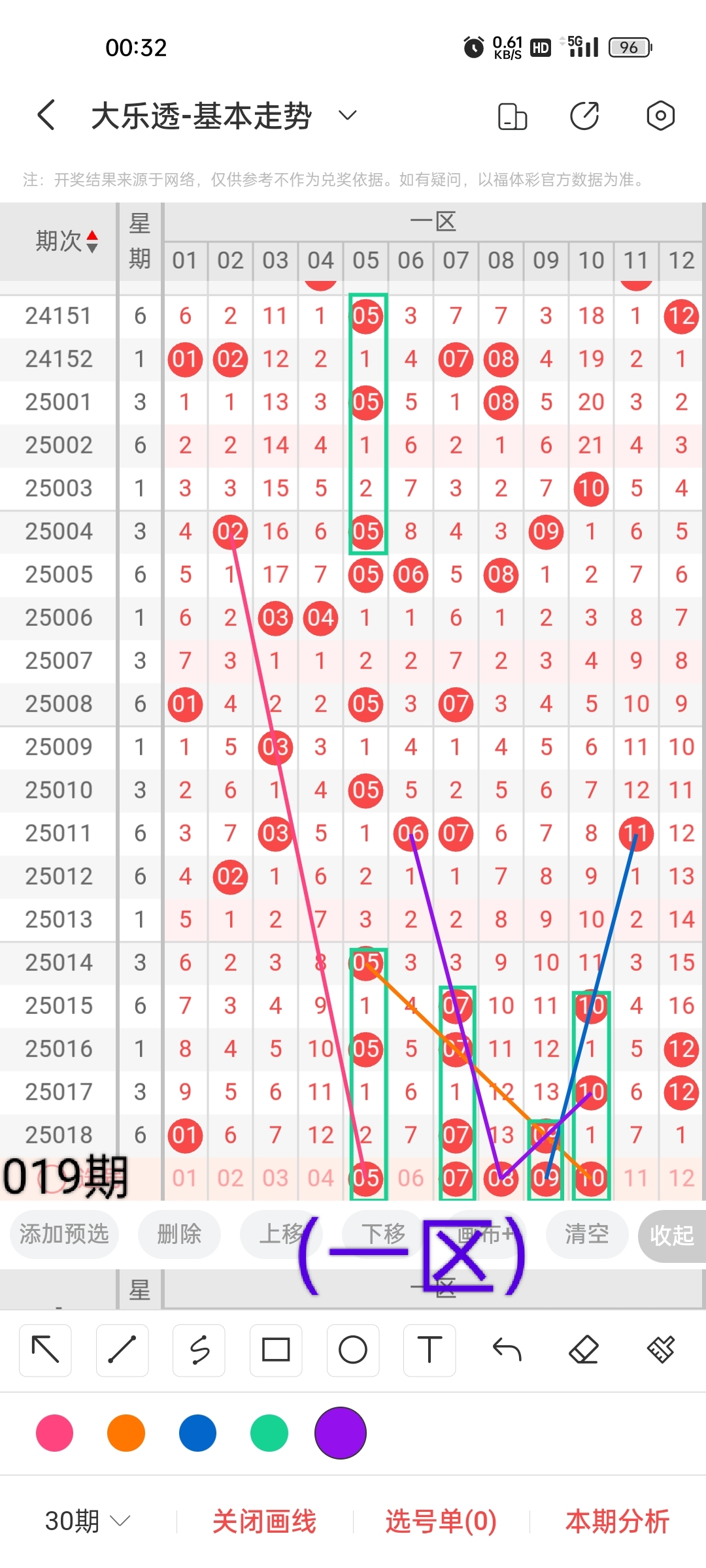Tap 关闭画线 to close drawing

(x=264, y=1521)
